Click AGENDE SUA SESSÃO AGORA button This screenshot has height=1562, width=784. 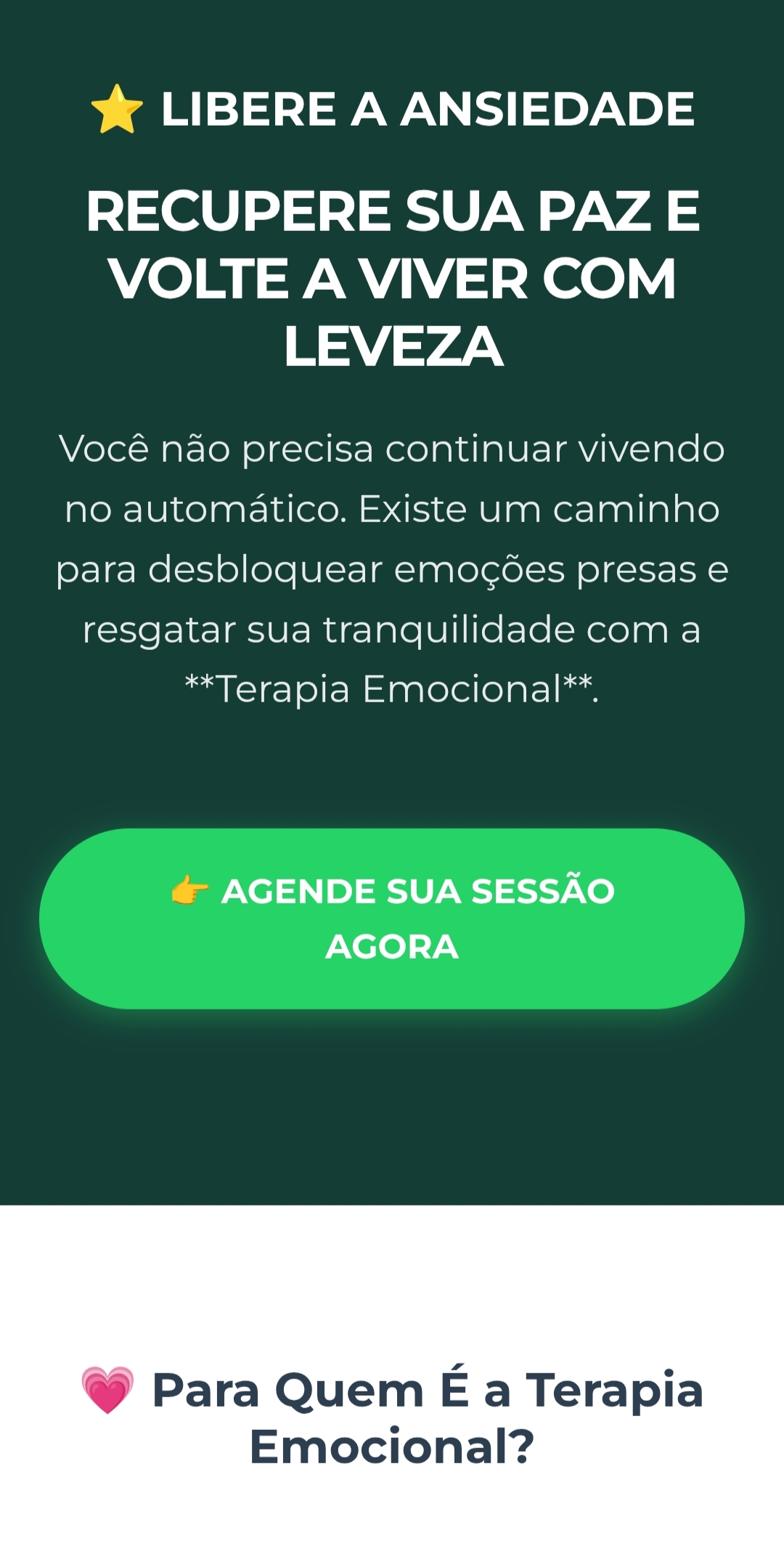tap(392, 917)
